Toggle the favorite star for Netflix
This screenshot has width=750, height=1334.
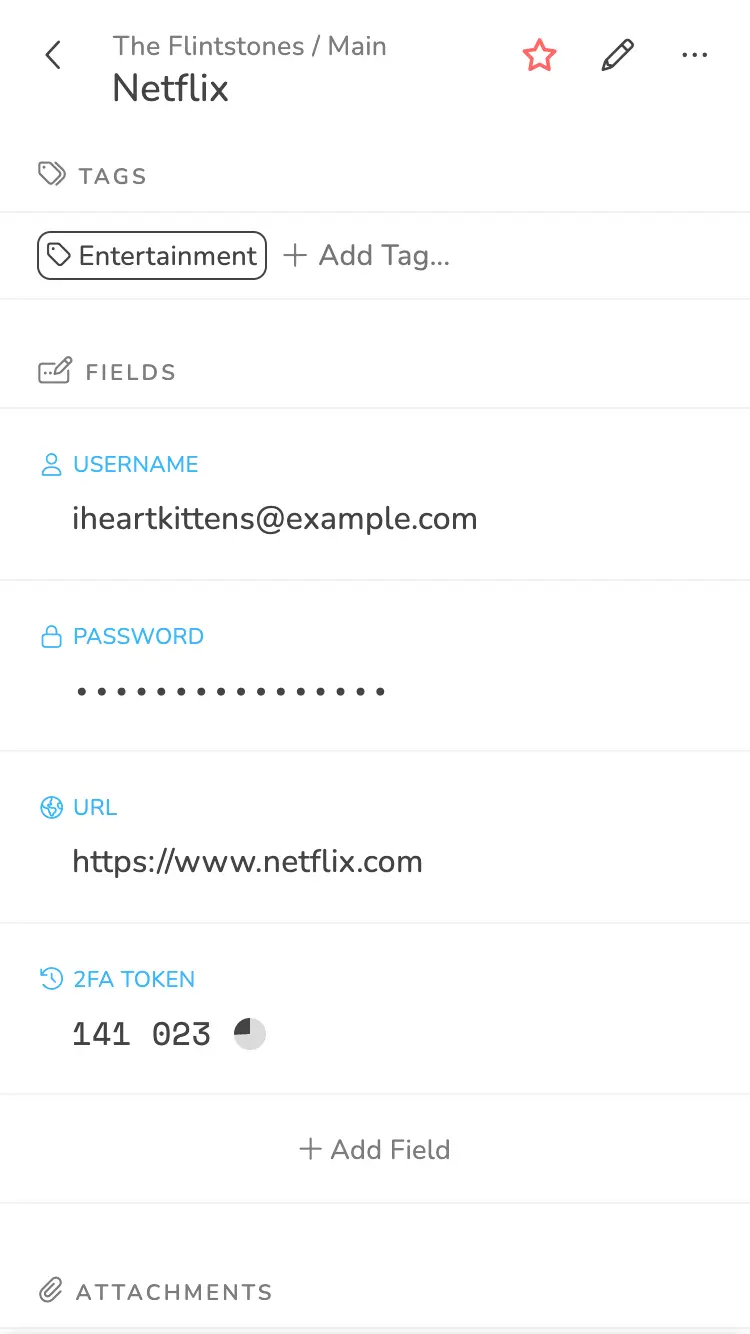coord(539,56)
